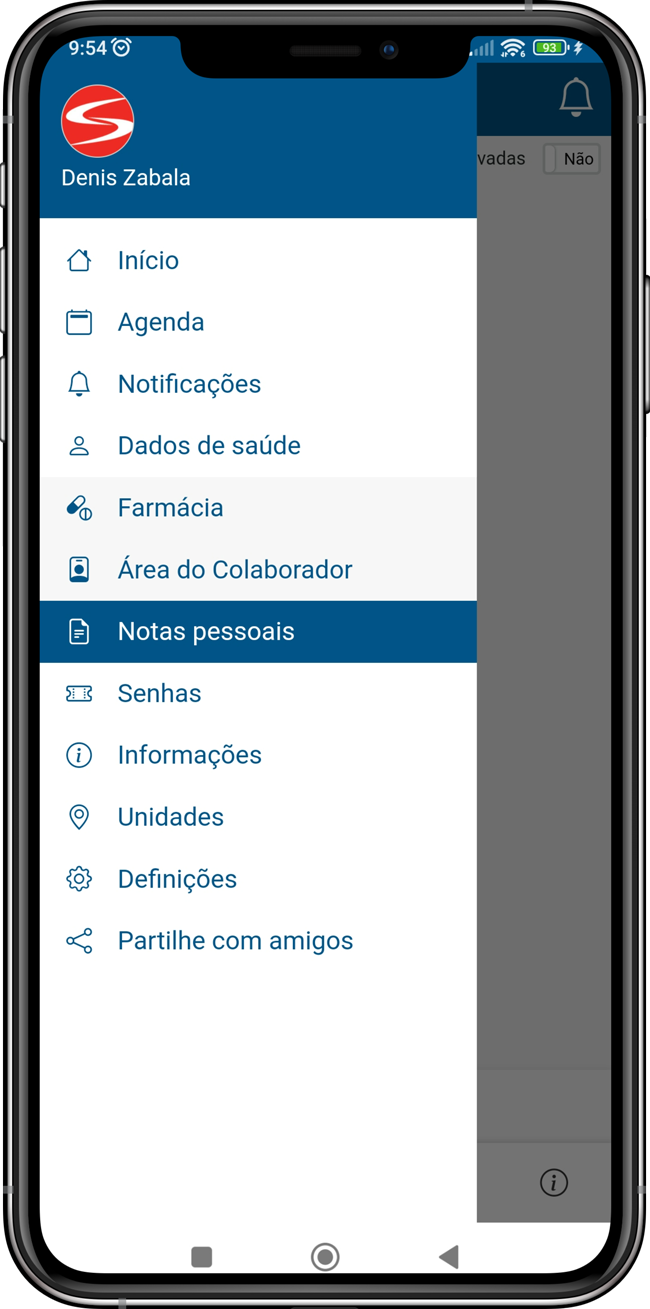Tap Partilhe com amigos
This screenshot has width=650, height=1309.
point(235,942)
